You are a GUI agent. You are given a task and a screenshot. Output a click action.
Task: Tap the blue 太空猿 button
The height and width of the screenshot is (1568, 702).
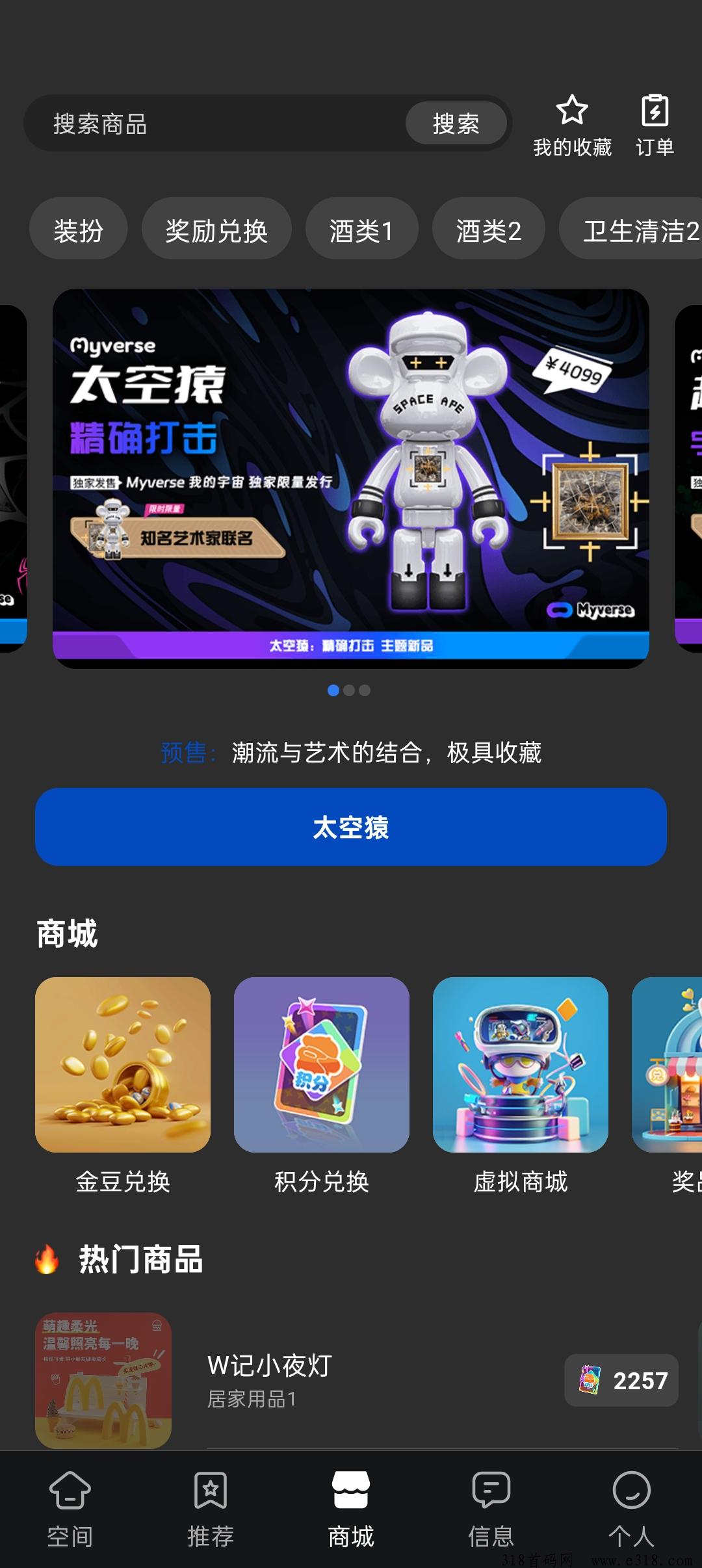tap(351, 827)
